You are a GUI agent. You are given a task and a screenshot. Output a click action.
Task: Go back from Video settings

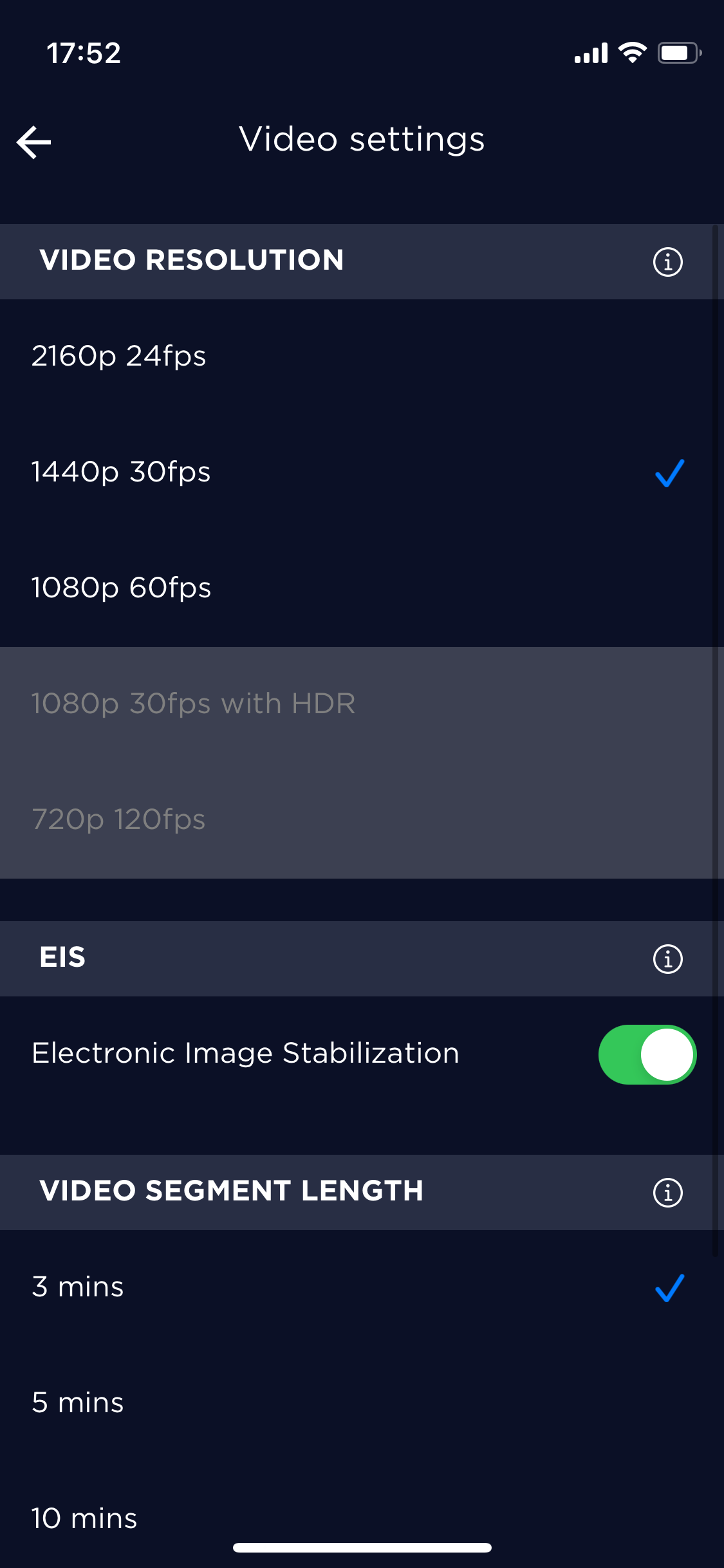(34, 142)
